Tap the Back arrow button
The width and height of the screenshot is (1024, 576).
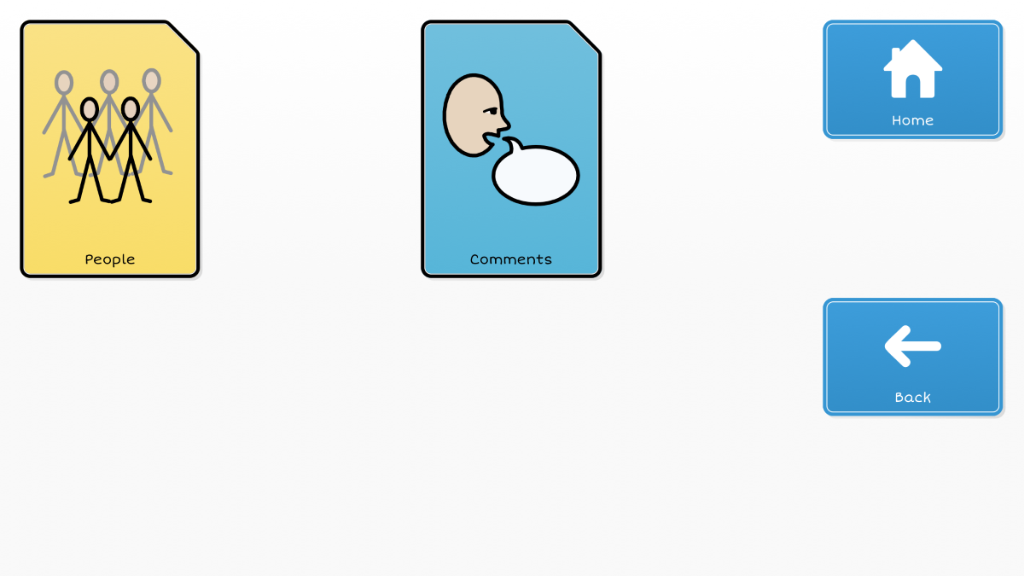(912, 357)
